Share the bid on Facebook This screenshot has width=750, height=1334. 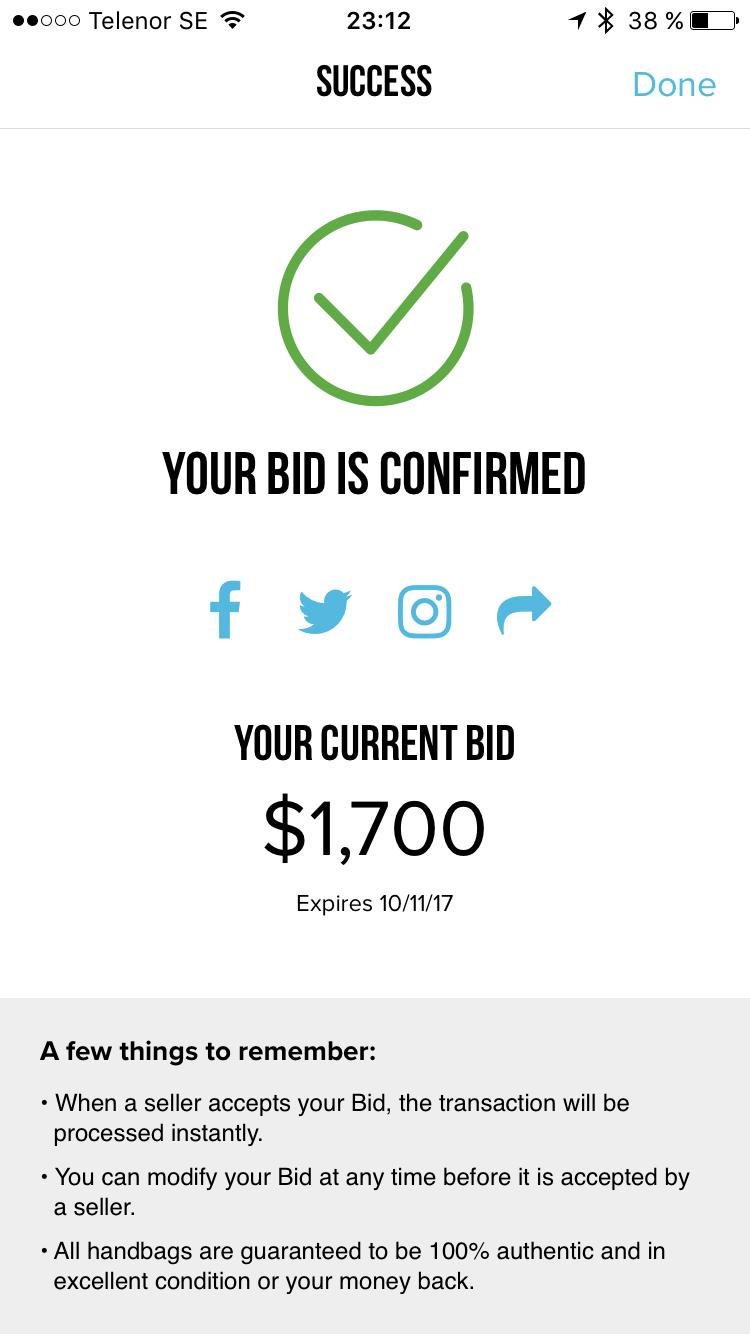225,610
